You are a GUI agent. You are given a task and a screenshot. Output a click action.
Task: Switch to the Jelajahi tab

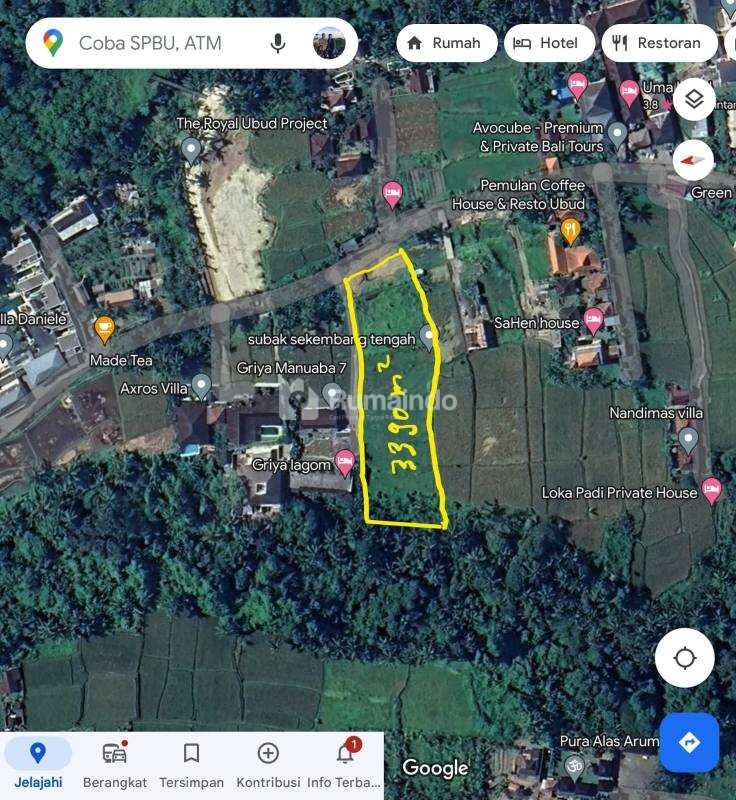point(38,765)
